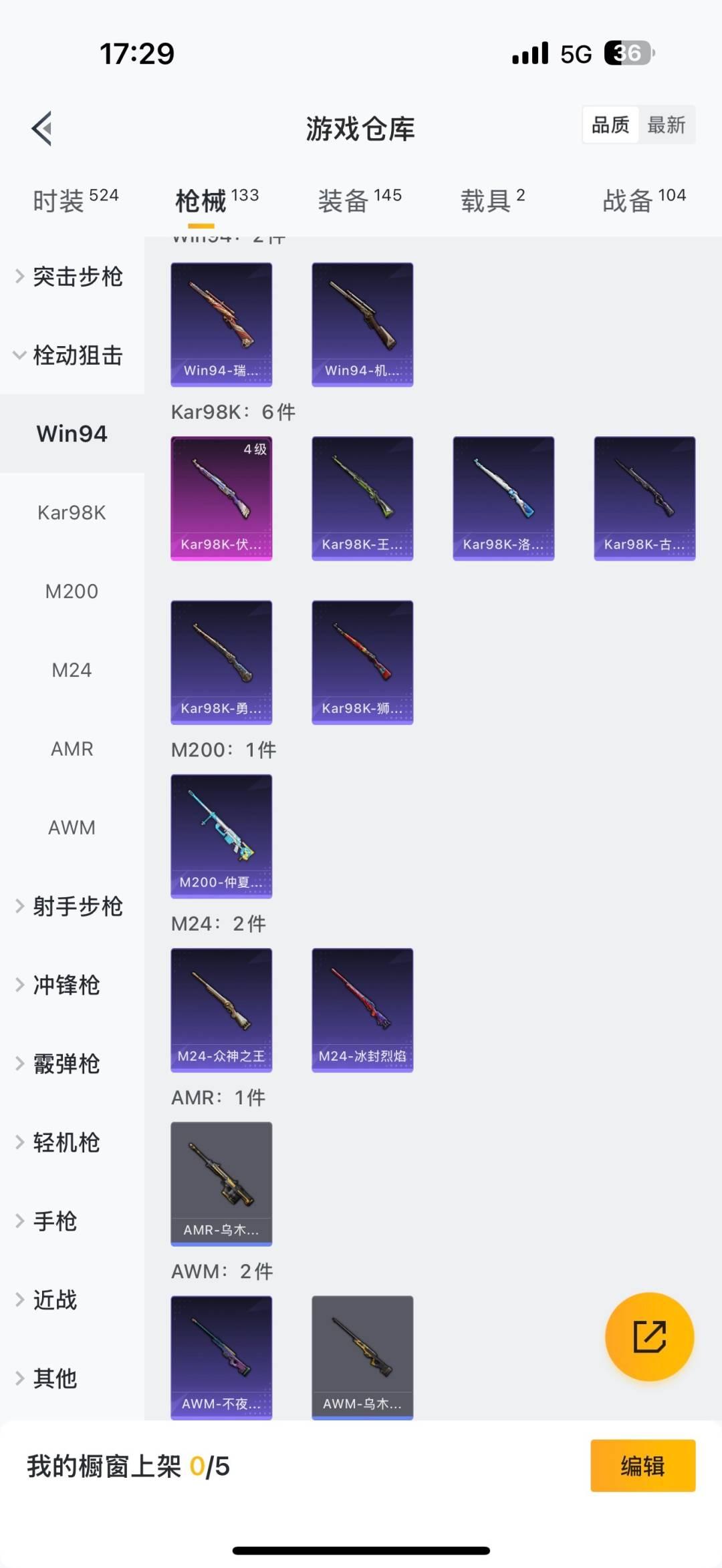This screenshot has height=1568, width=722.
Task: Sort items by 品质
Action: click(610, 125)
